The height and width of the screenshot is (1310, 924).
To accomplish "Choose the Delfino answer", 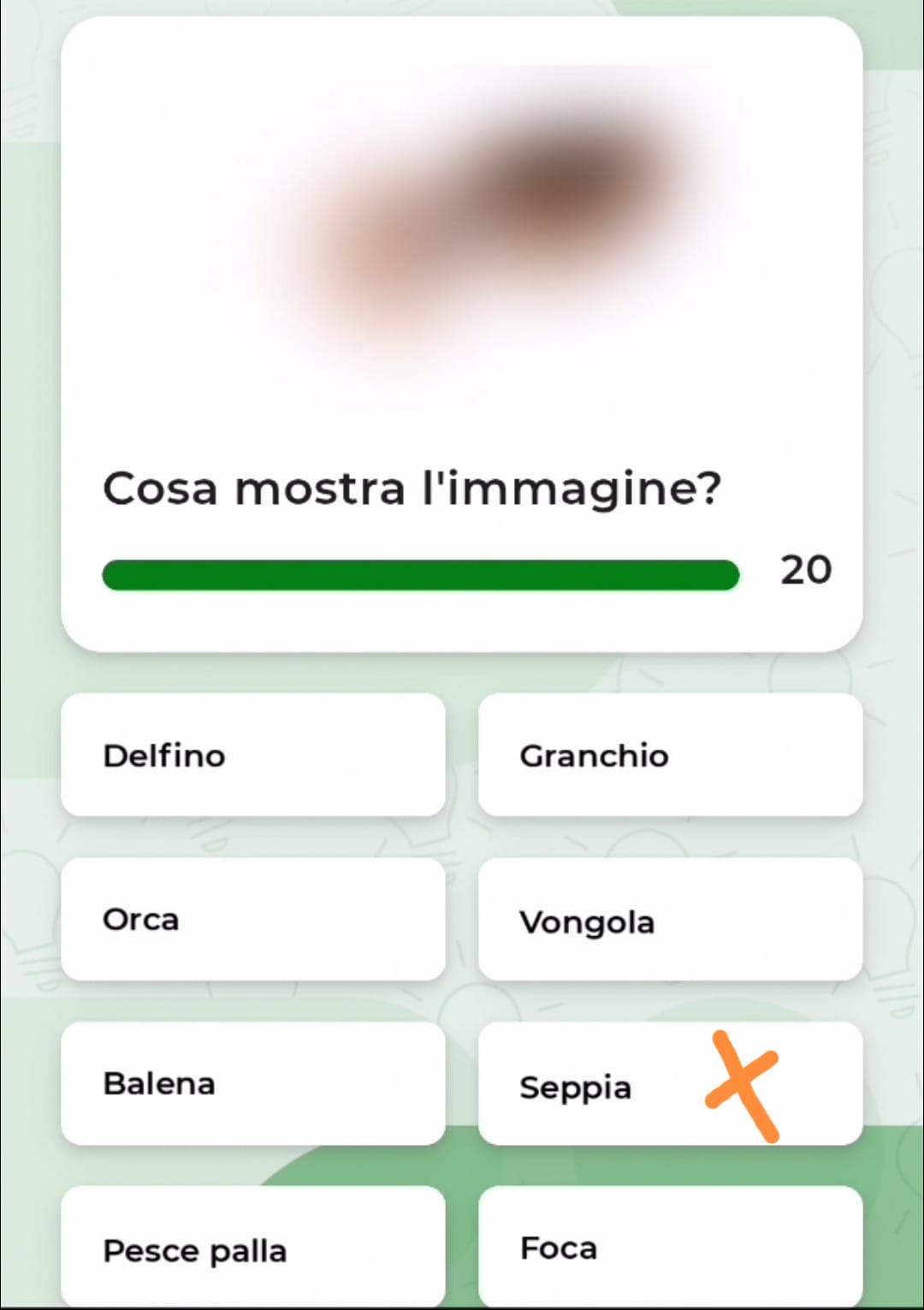I will 252,755.
